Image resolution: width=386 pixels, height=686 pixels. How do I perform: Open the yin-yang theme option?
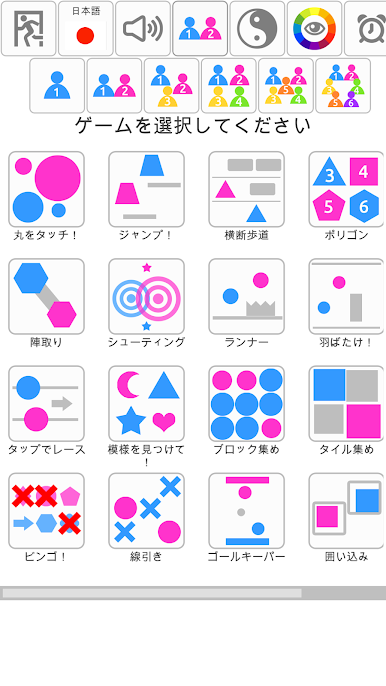(x=257, y=28)
